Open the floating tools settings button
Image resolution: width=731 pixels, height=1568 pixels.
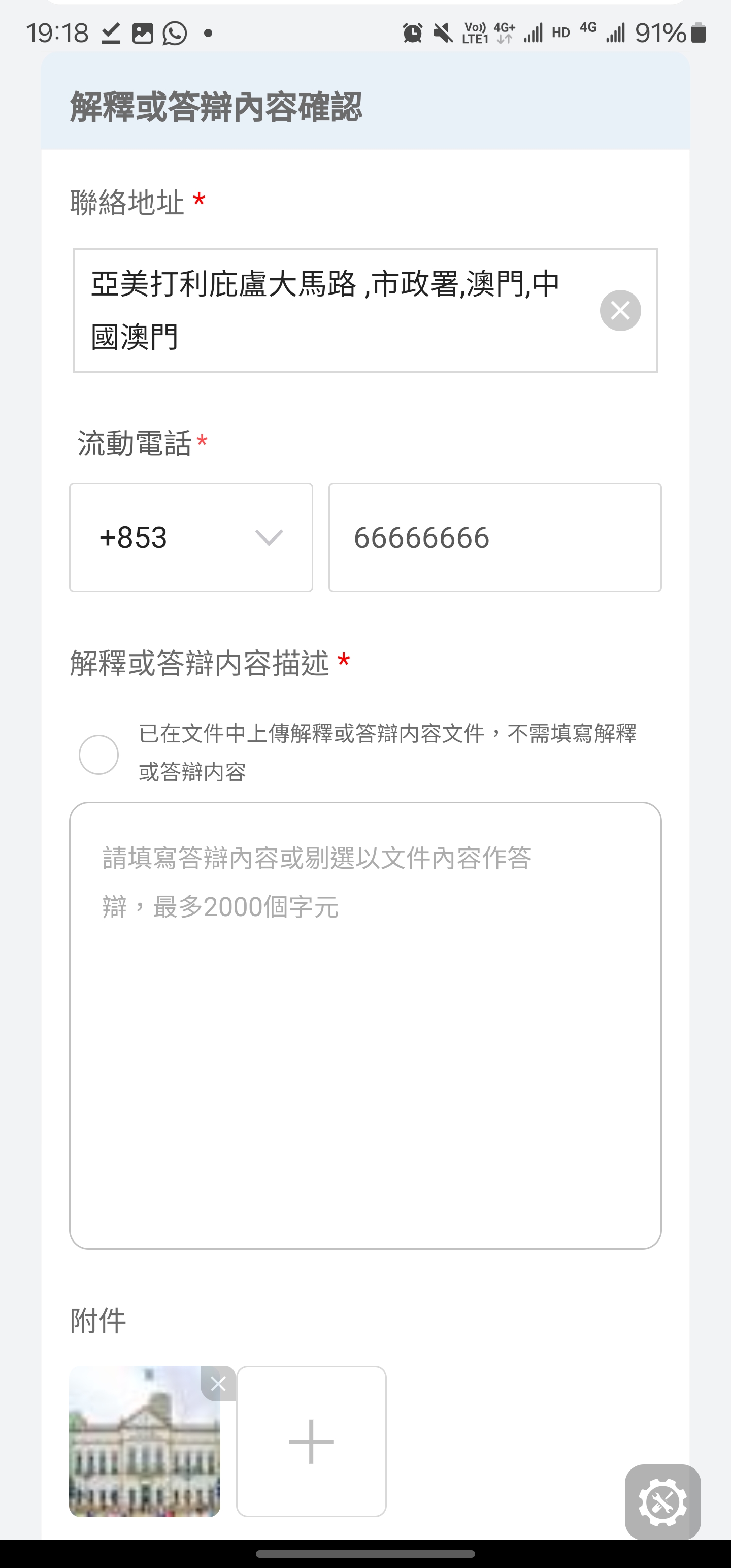pos(662,1501)
